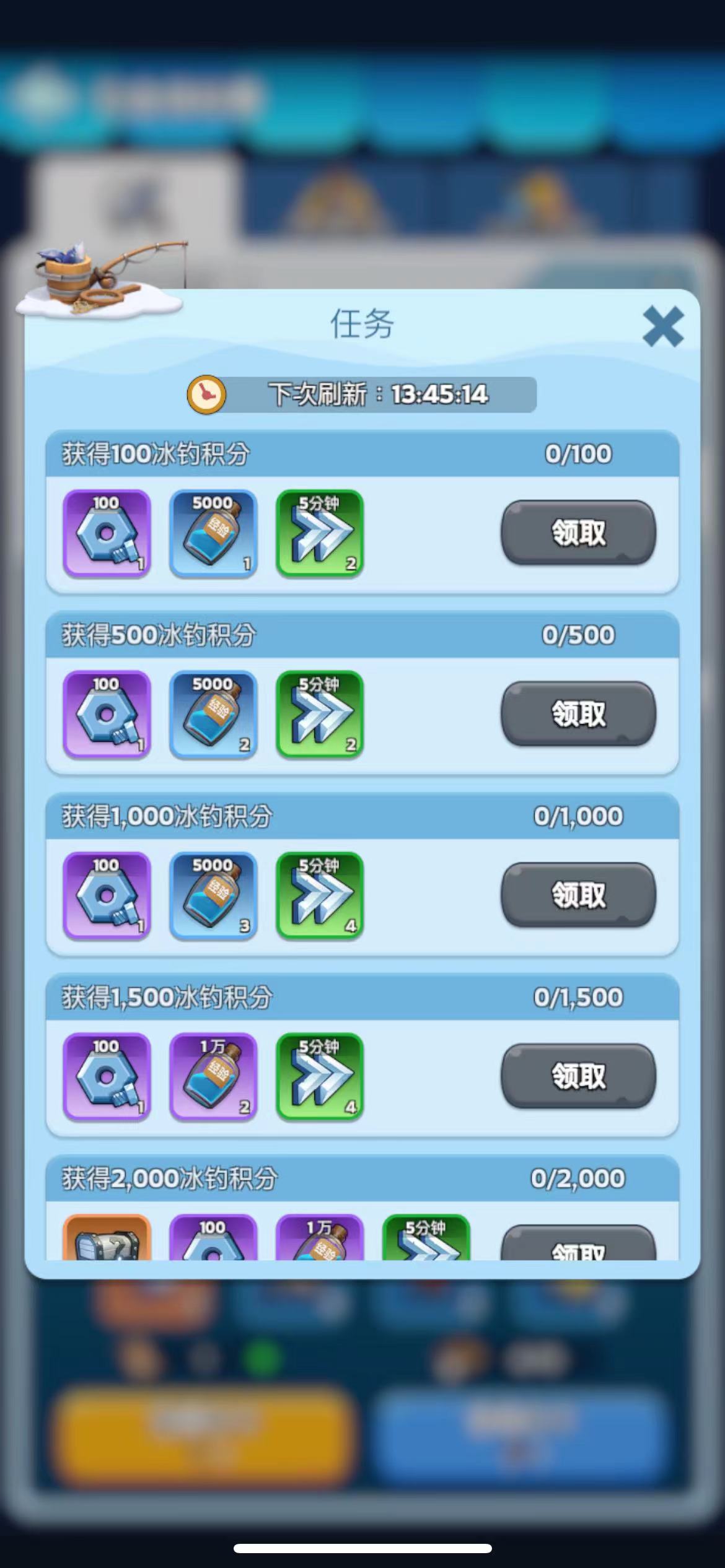View 5000 experience bottle in 获得500冰钓积分

click(x=213, y=714)
